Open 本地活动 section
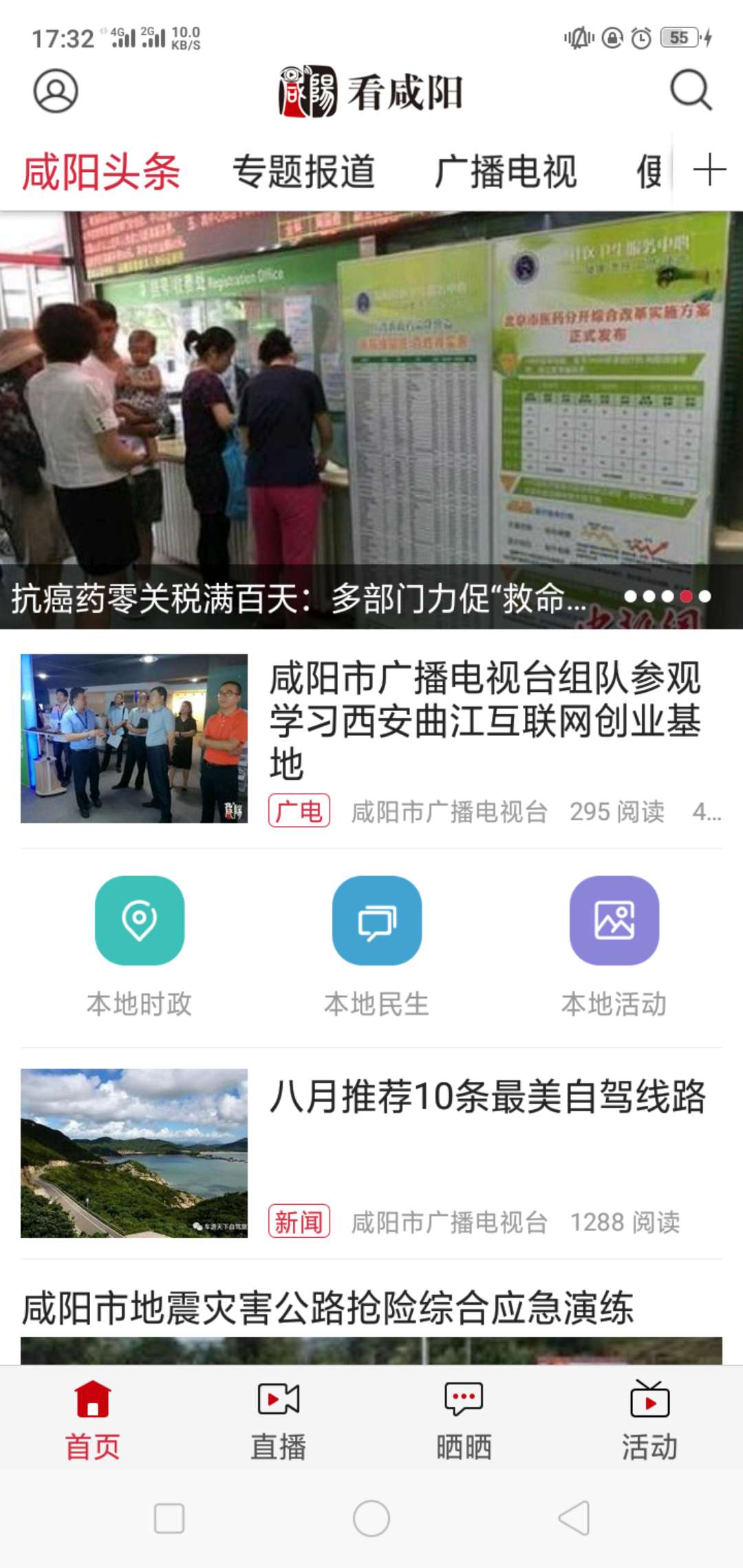 [x=614, y=946]
